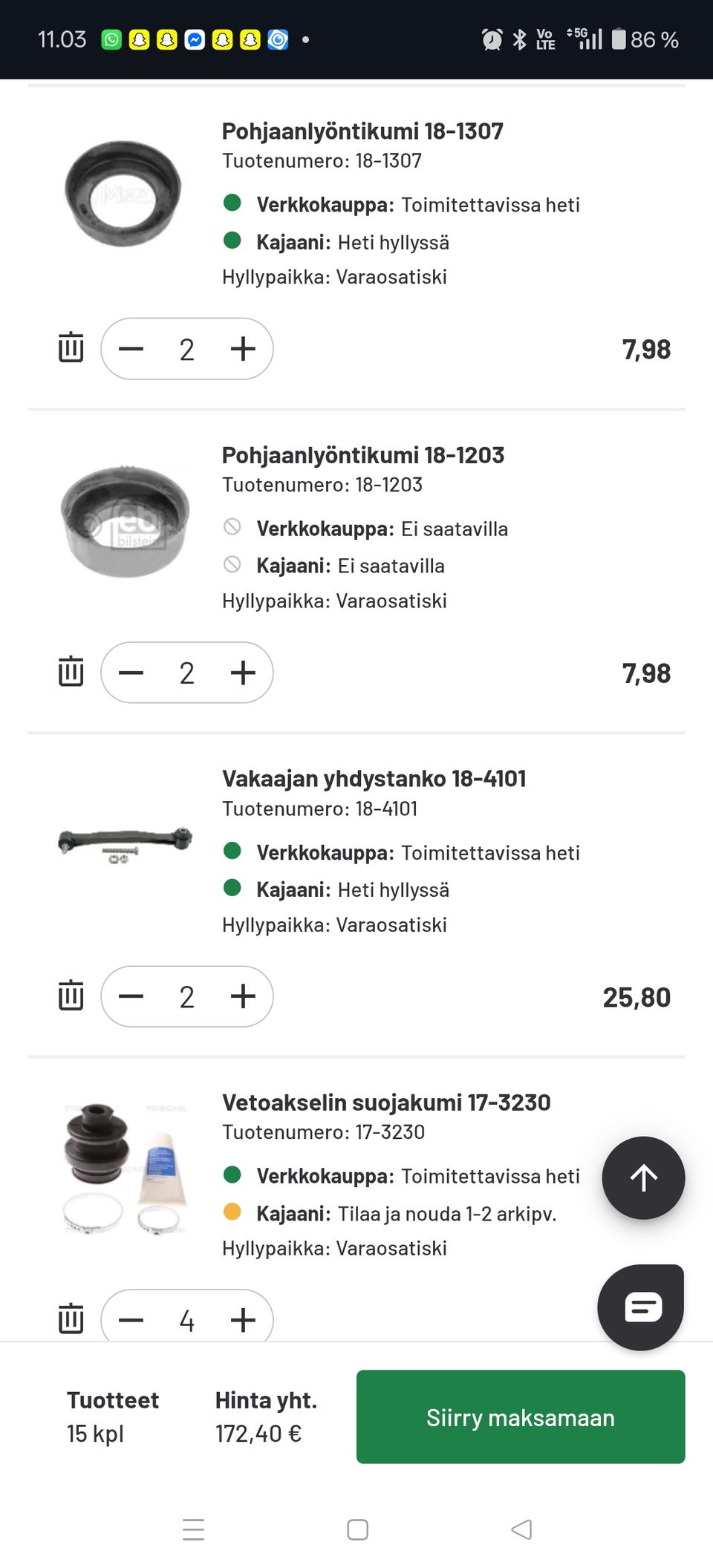713x1568 pixels.
Task: Remove Pohjaanlyöntikumi 18-1307 with trash icon
Action: (71, 348)
